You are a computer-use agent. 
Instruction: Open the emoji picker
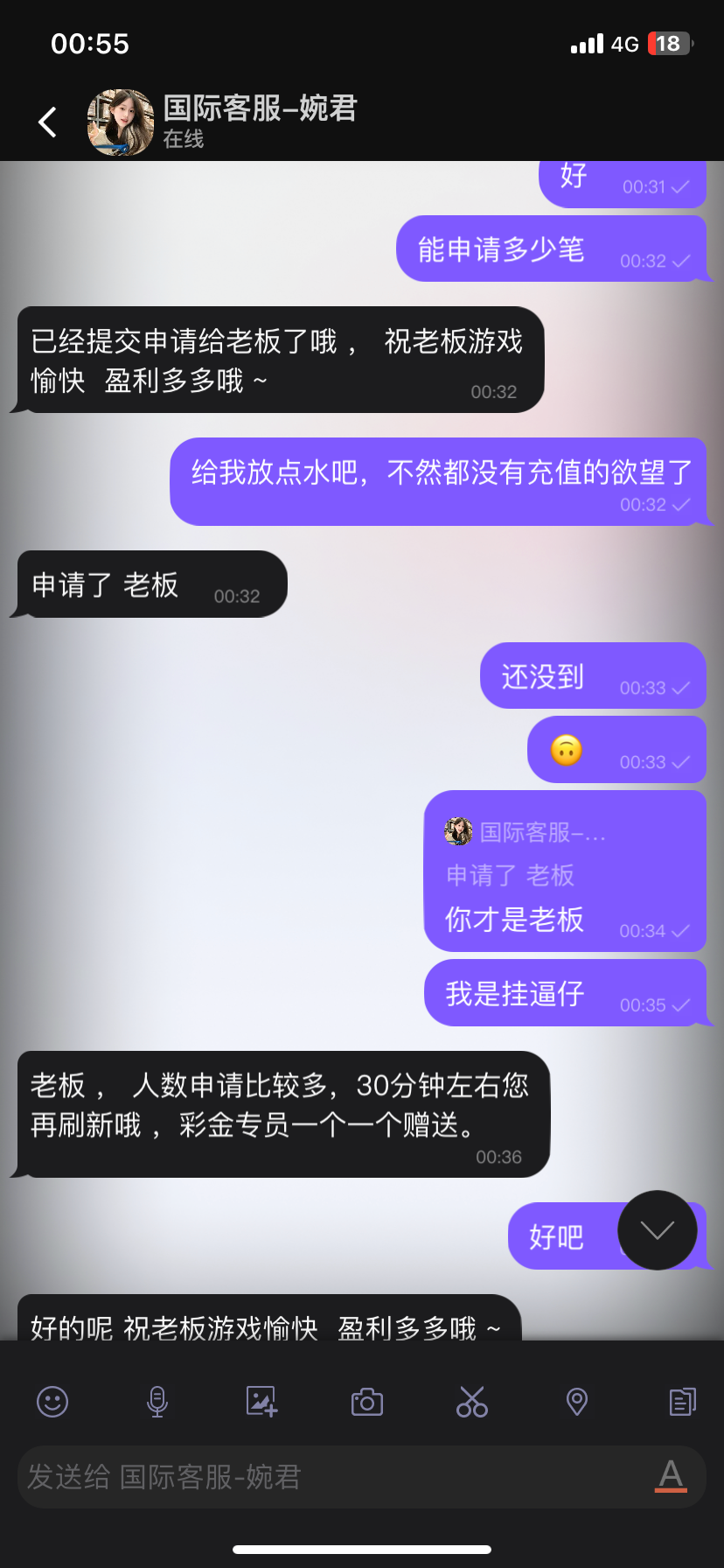(x=52, y=1402)
